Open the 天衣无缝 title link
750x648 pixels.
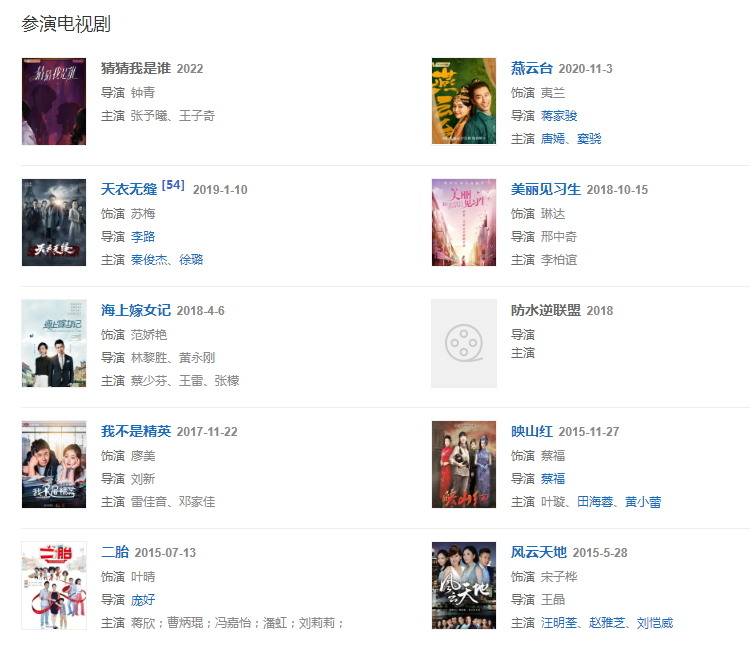[x=129, y=189]
